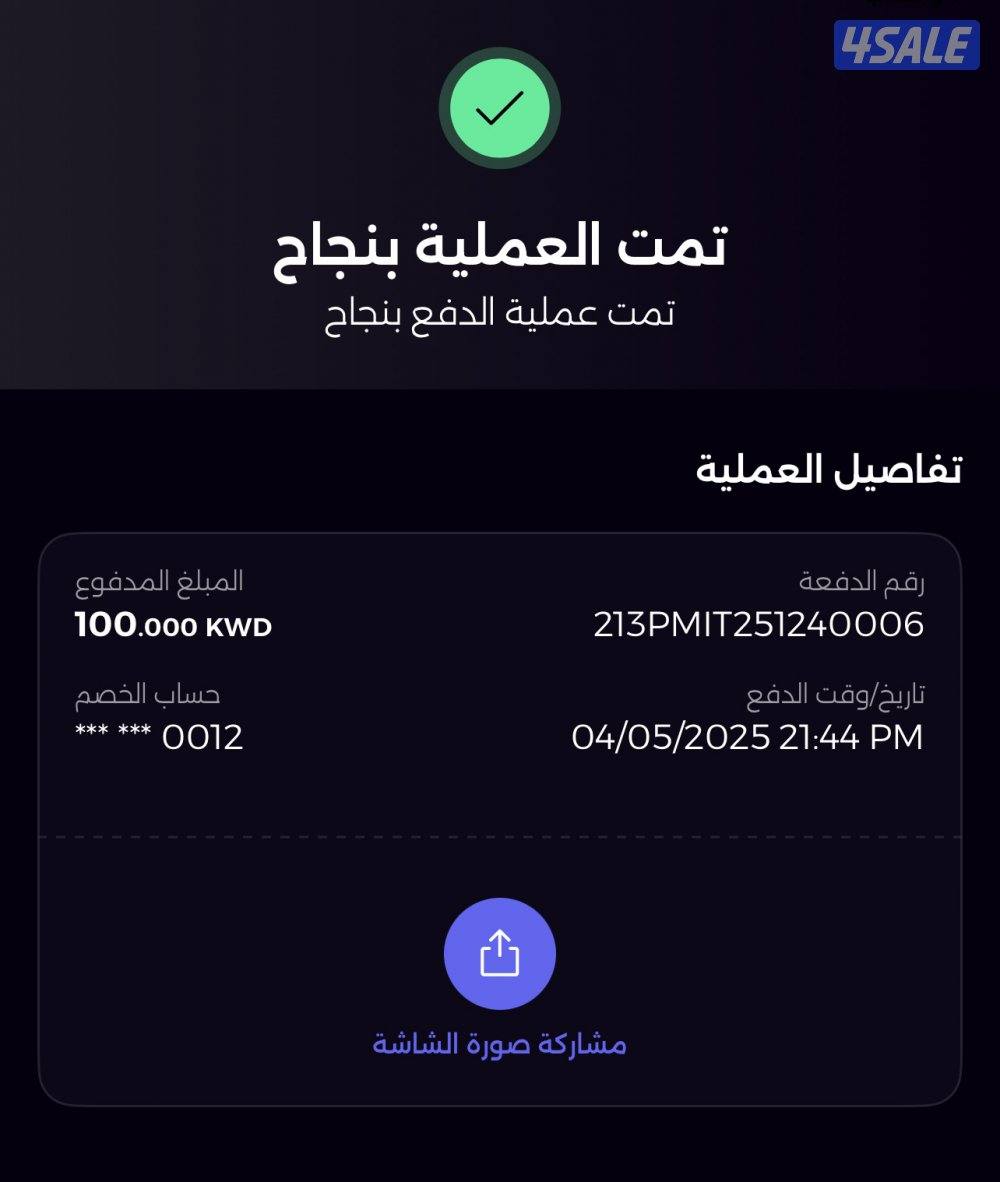
Task: Click the checkmark inside the green circle
Action: (x=500, y=110)
